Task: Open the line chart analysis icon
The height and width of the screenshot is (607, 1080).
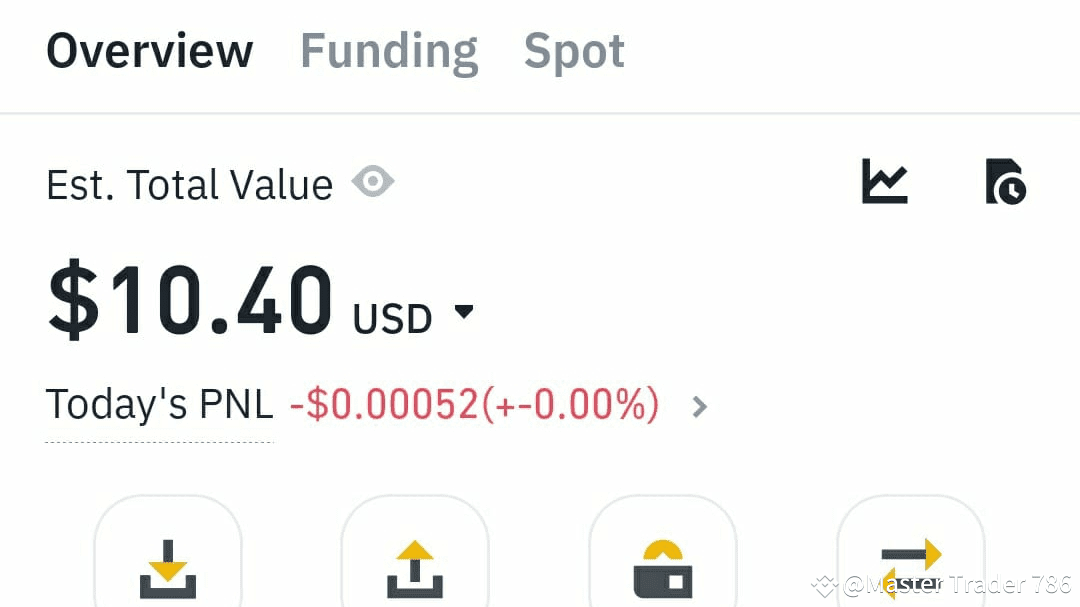Action: [x=884, y=183]
